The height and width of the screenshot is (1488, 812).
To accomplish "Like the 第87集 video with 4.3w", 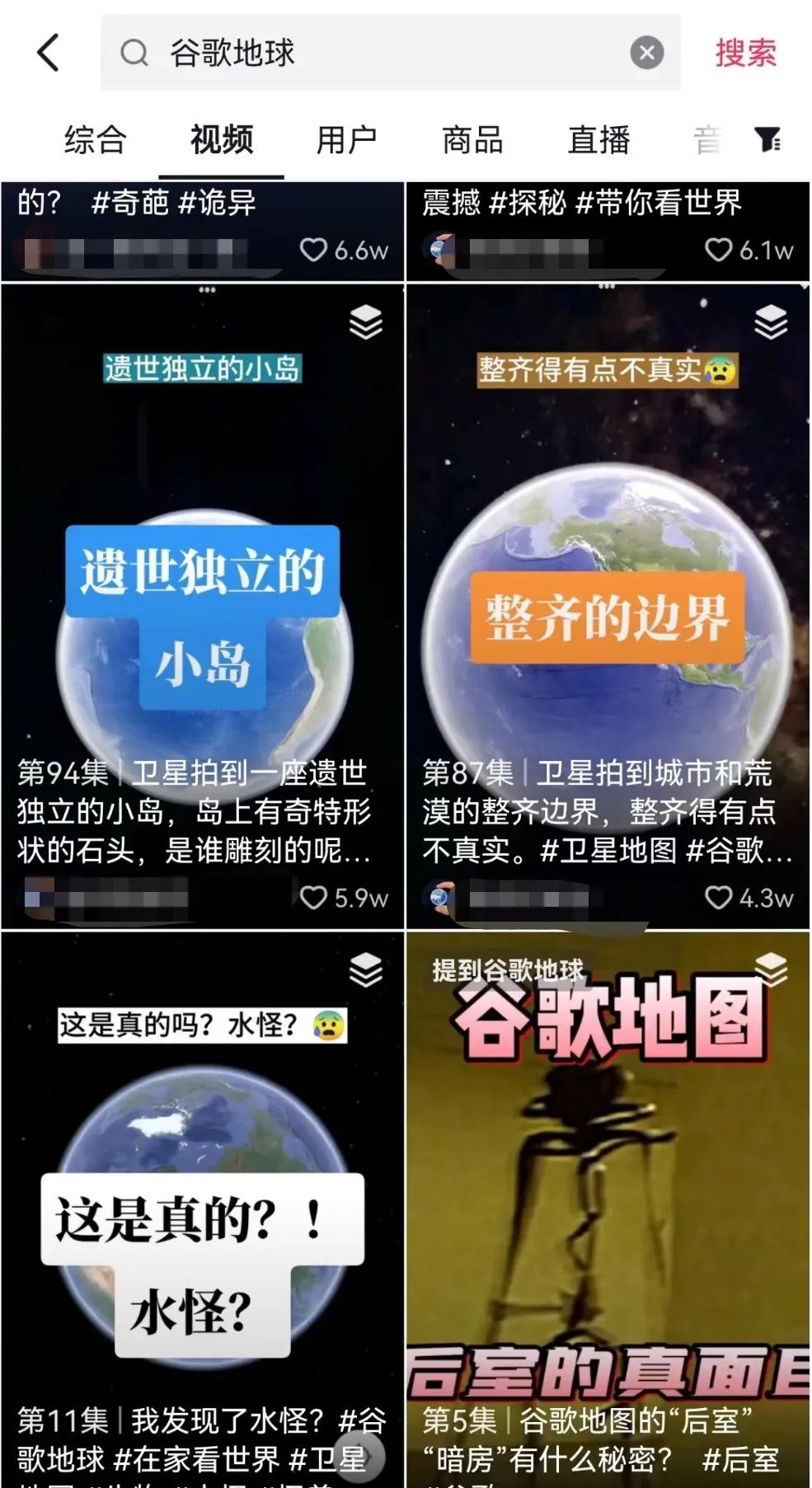I will pos(719,898).
